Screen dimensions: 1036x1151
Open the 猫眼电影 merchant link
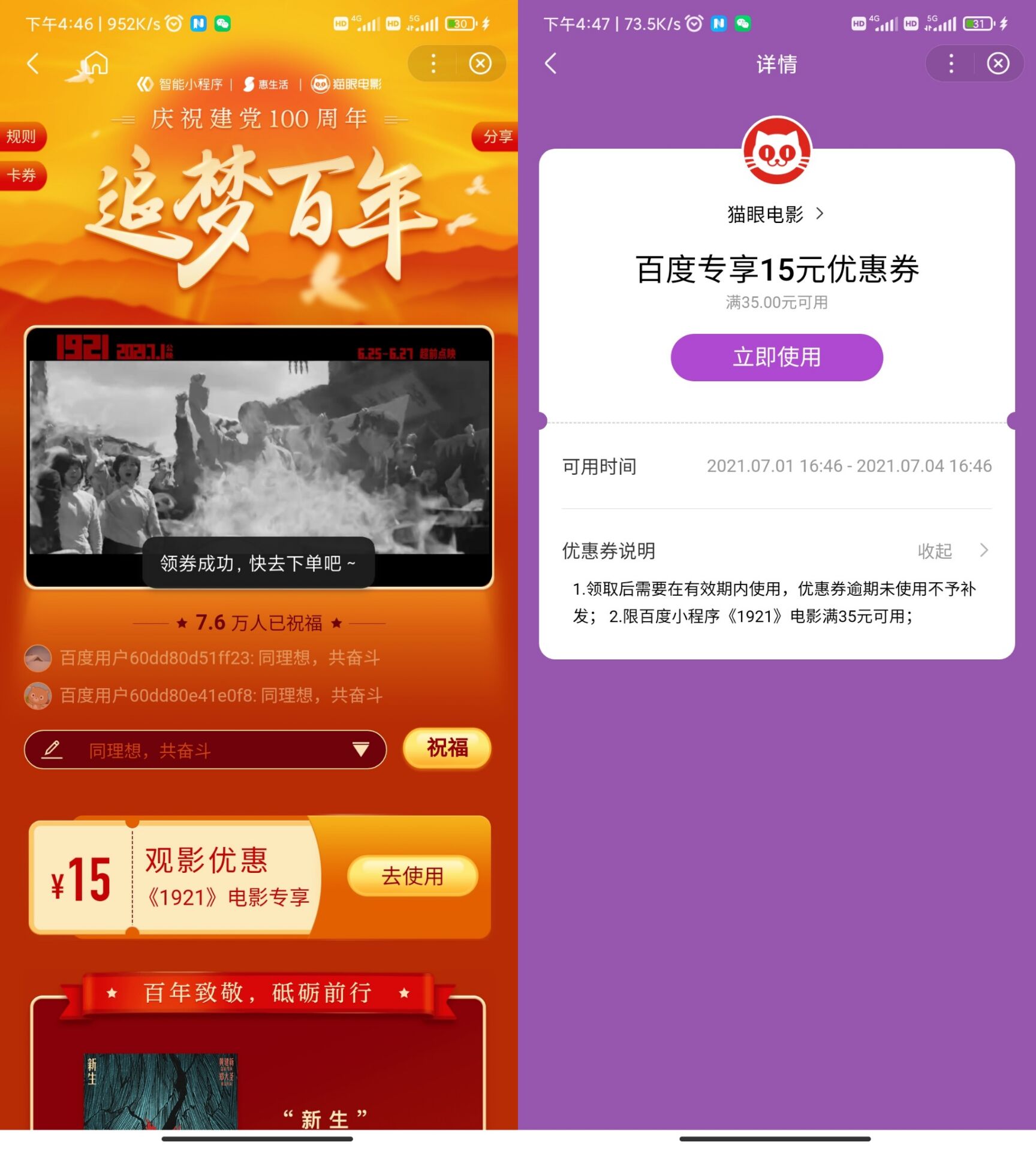775,214
